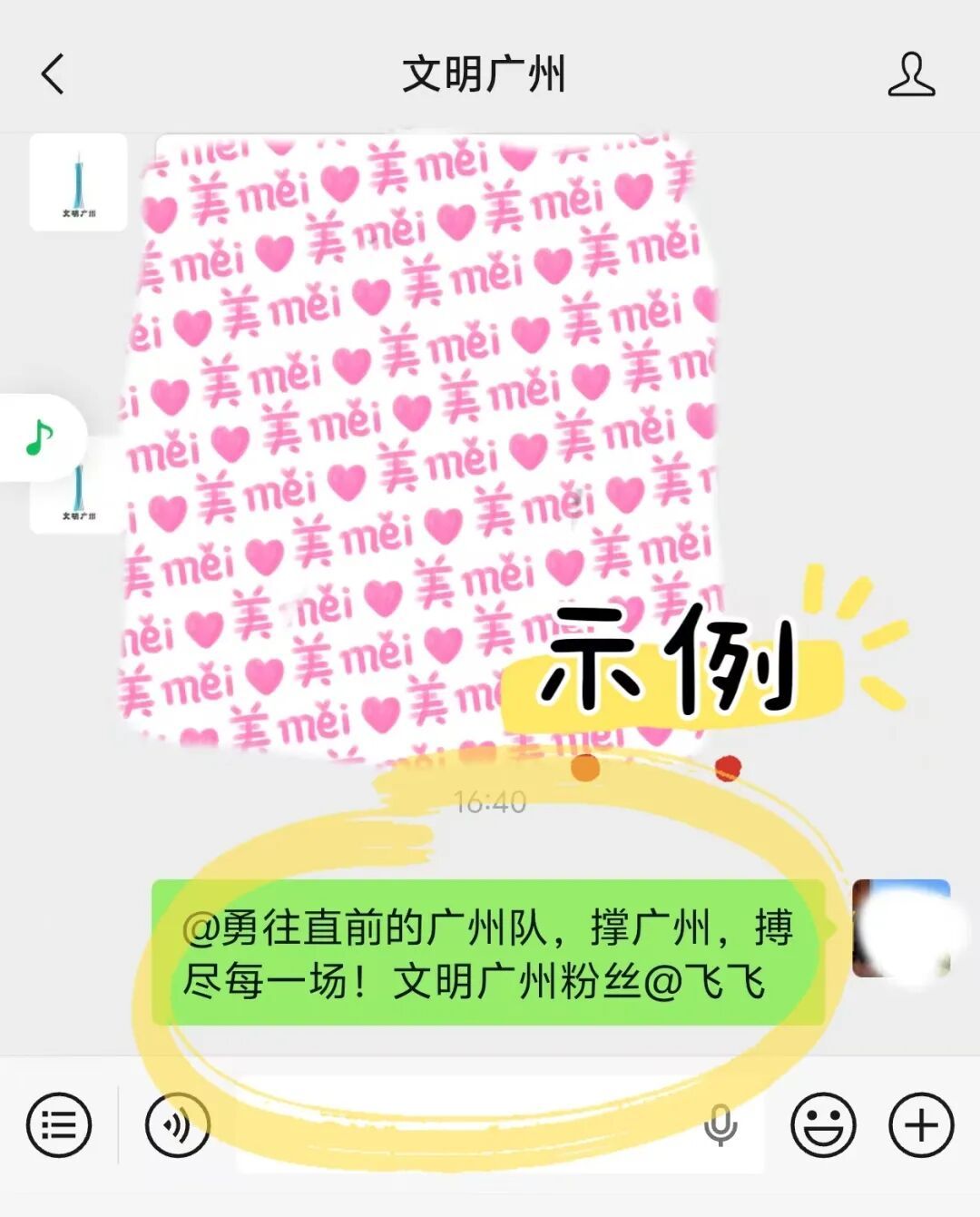Tap the 文明广州 avatar beside the image
This screenshot has width=980, height=1217.
coord(79,182)
